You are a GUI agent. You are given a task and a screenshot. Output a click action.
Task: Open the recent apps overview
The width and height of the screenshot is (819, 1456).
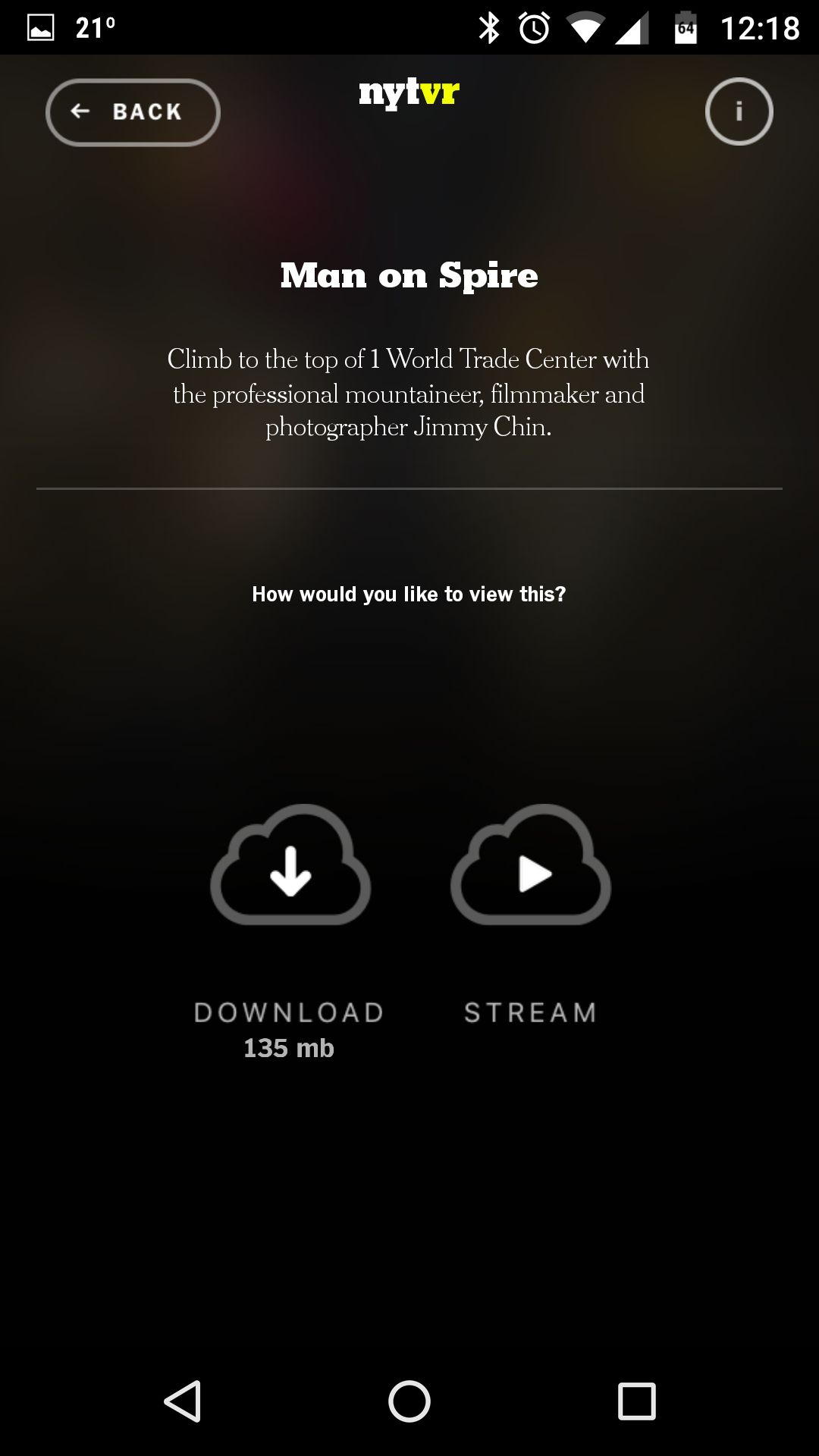pos(636,1401)
